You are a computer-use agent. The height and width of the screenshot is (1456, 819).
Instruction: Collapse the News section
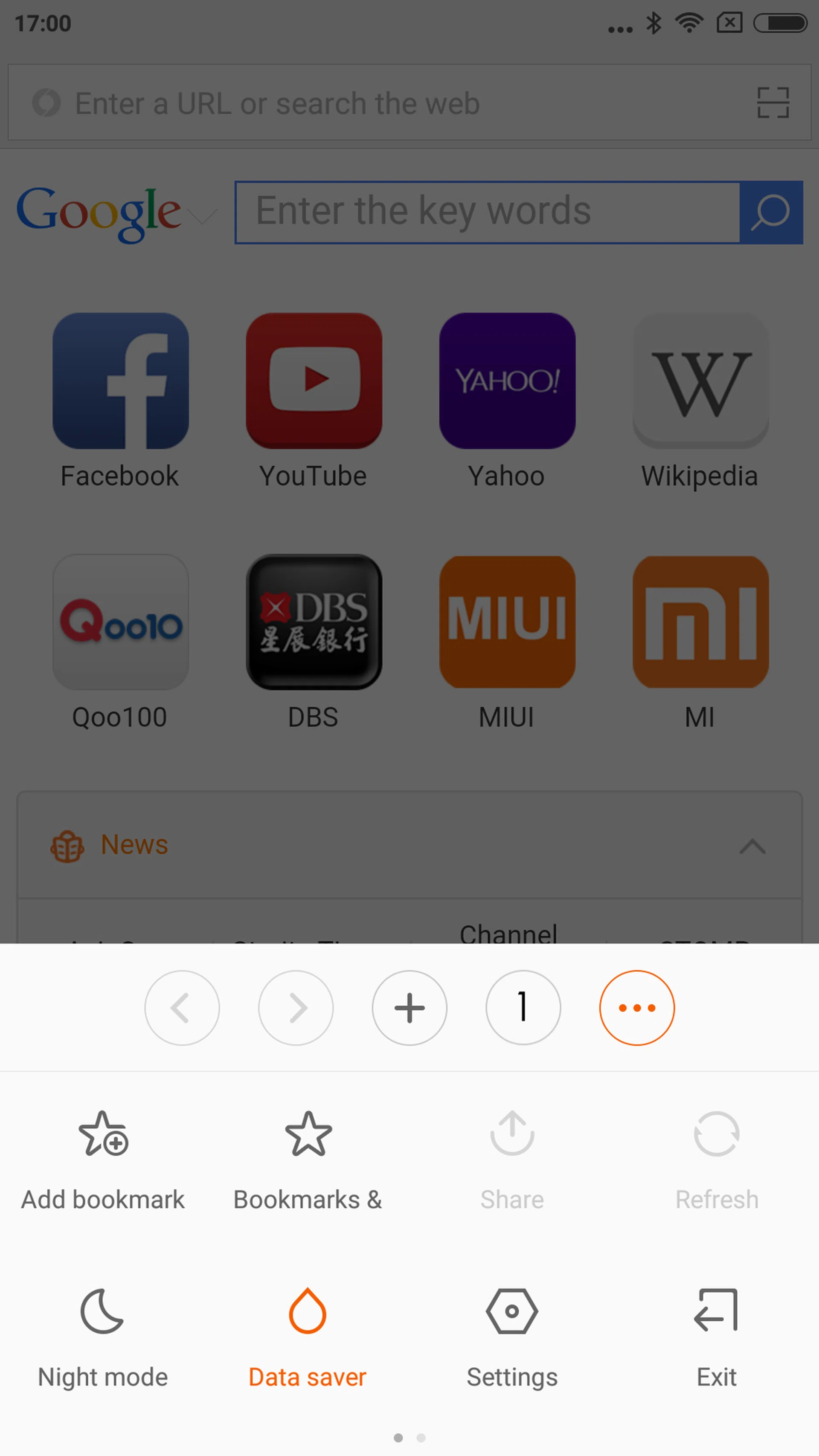[752, 846]
